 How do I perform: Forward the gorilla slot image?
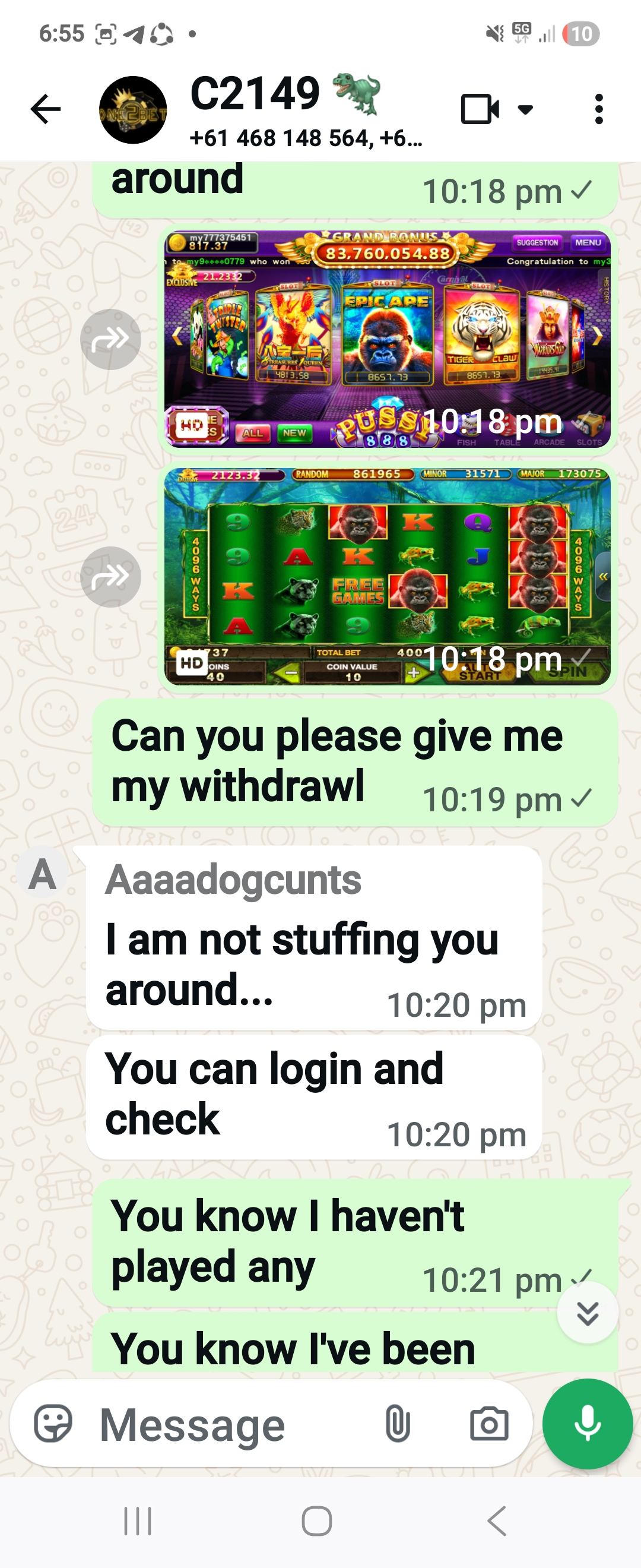[x=110, y=577]
